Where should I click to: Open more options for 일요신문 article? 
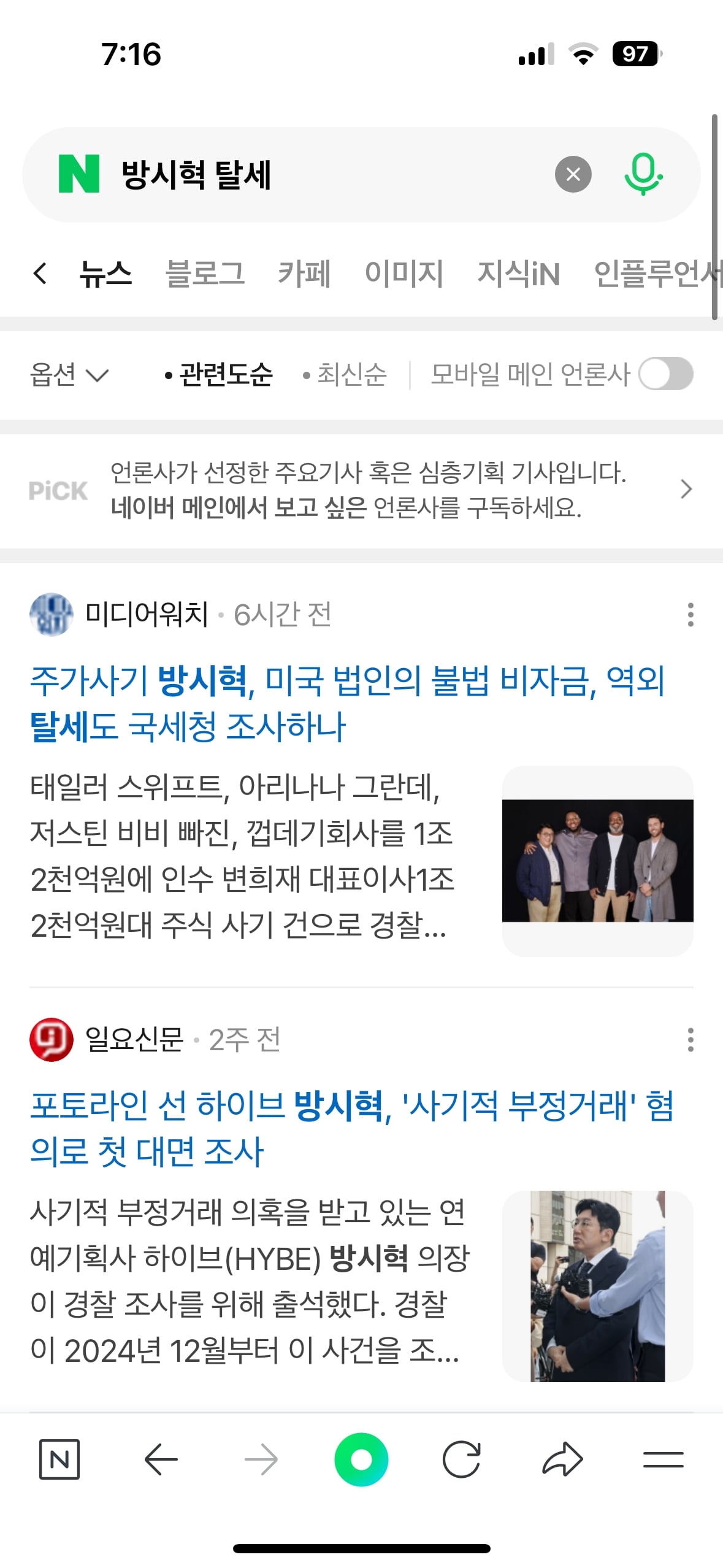(690, 1040)
